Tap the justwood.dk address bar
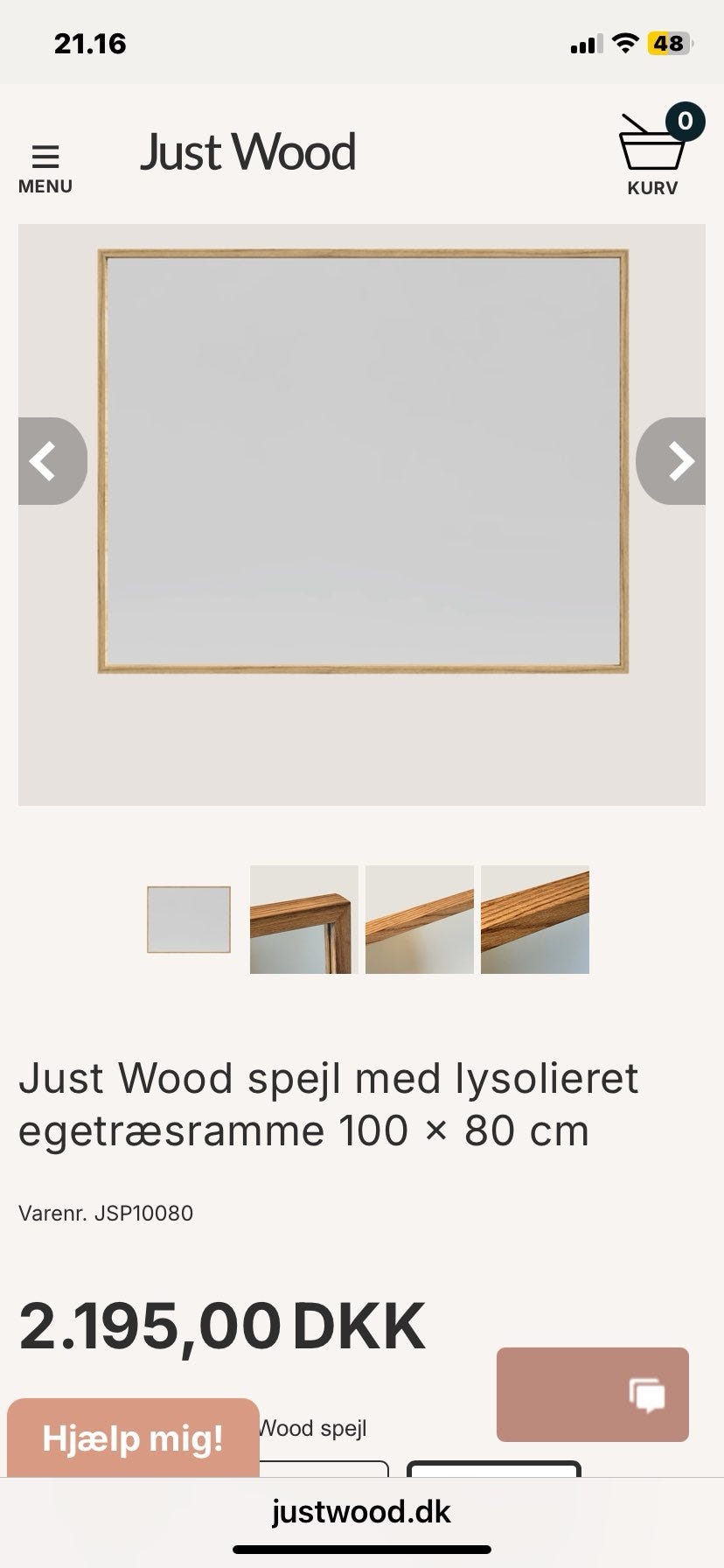This screenshot has height=1568, width=724. point(362,1511)
